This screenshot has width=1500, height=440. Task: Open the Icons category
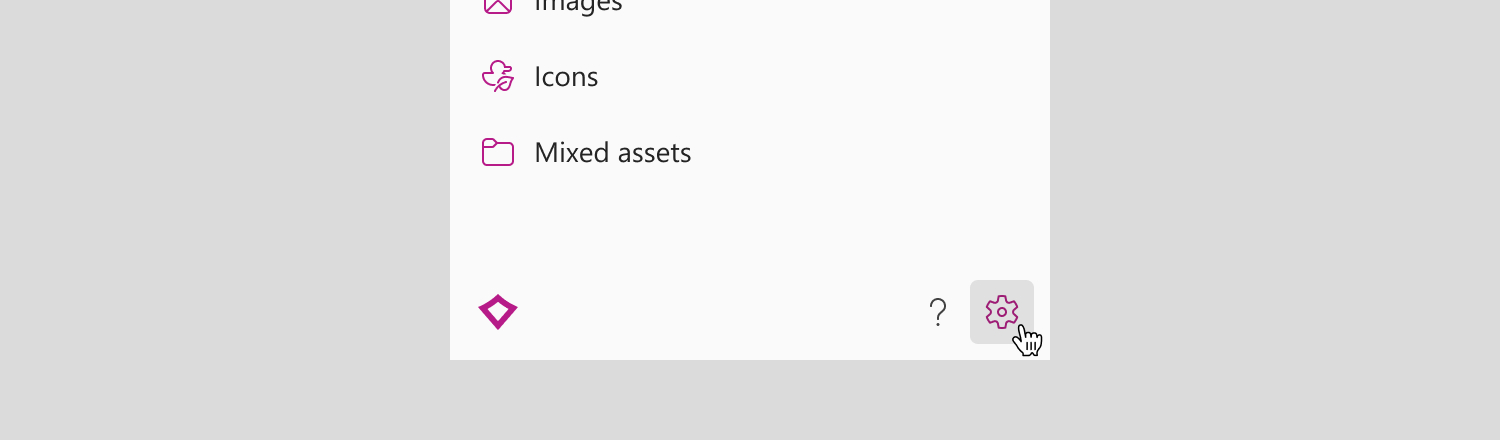(565, 77)
